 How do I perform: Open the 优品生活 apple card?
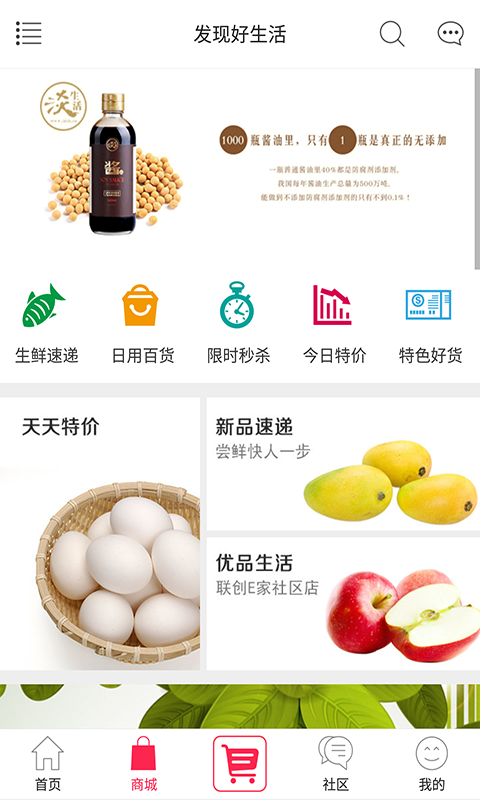343,604
